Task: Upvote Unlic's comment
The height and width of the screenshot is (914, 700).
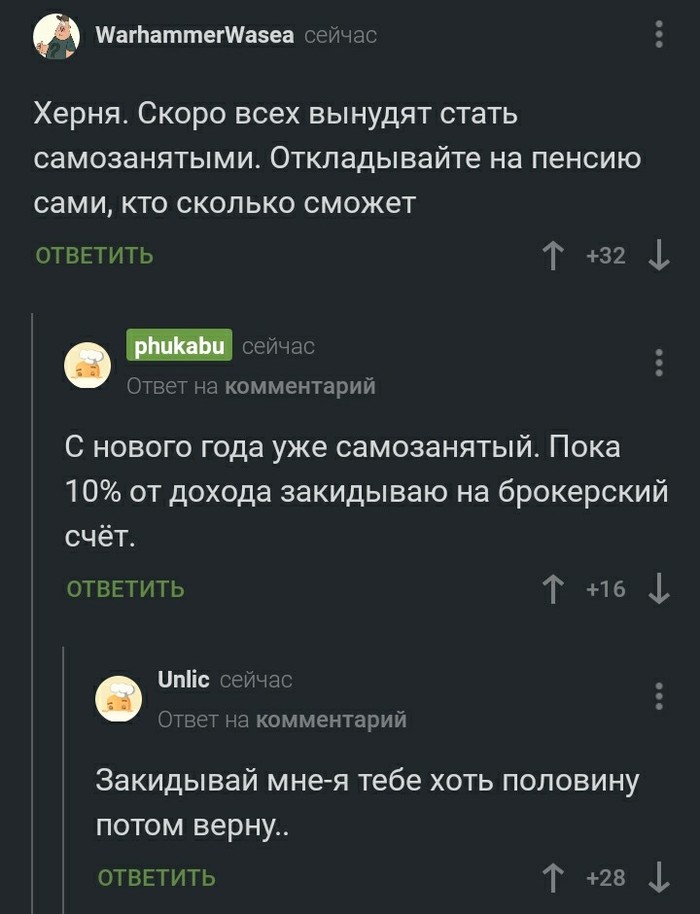Action: click(553, 878)
